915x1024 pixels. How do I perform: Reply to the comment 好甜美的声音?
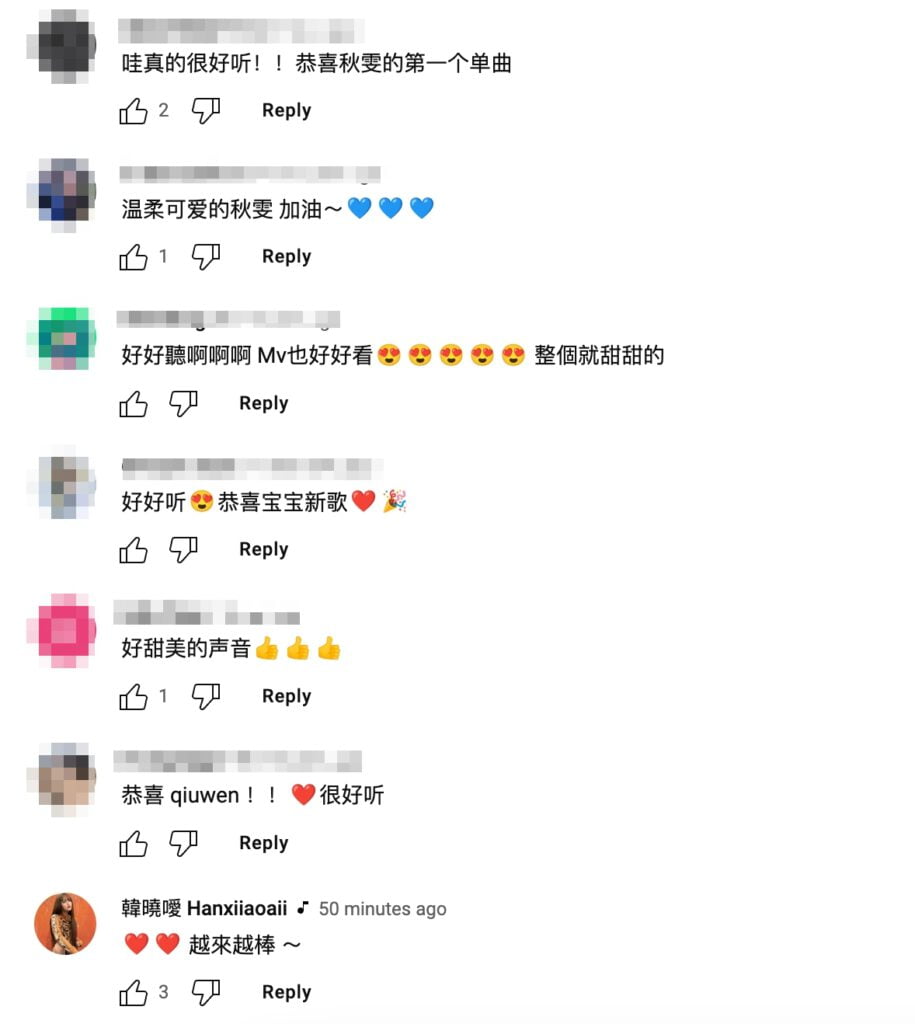tap(286, 697)
